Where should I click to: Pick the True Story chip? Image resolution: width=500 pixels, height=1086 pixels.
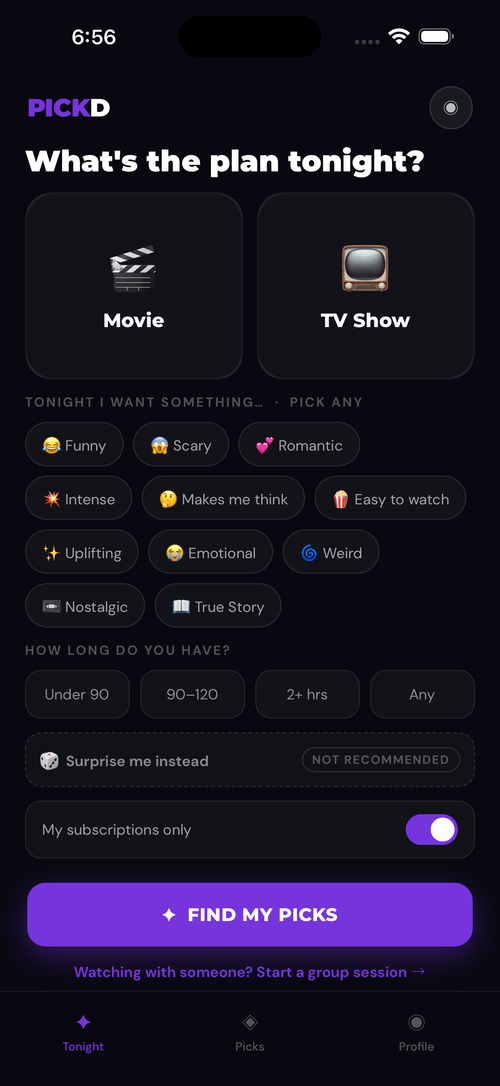click(x=218, y=607)
